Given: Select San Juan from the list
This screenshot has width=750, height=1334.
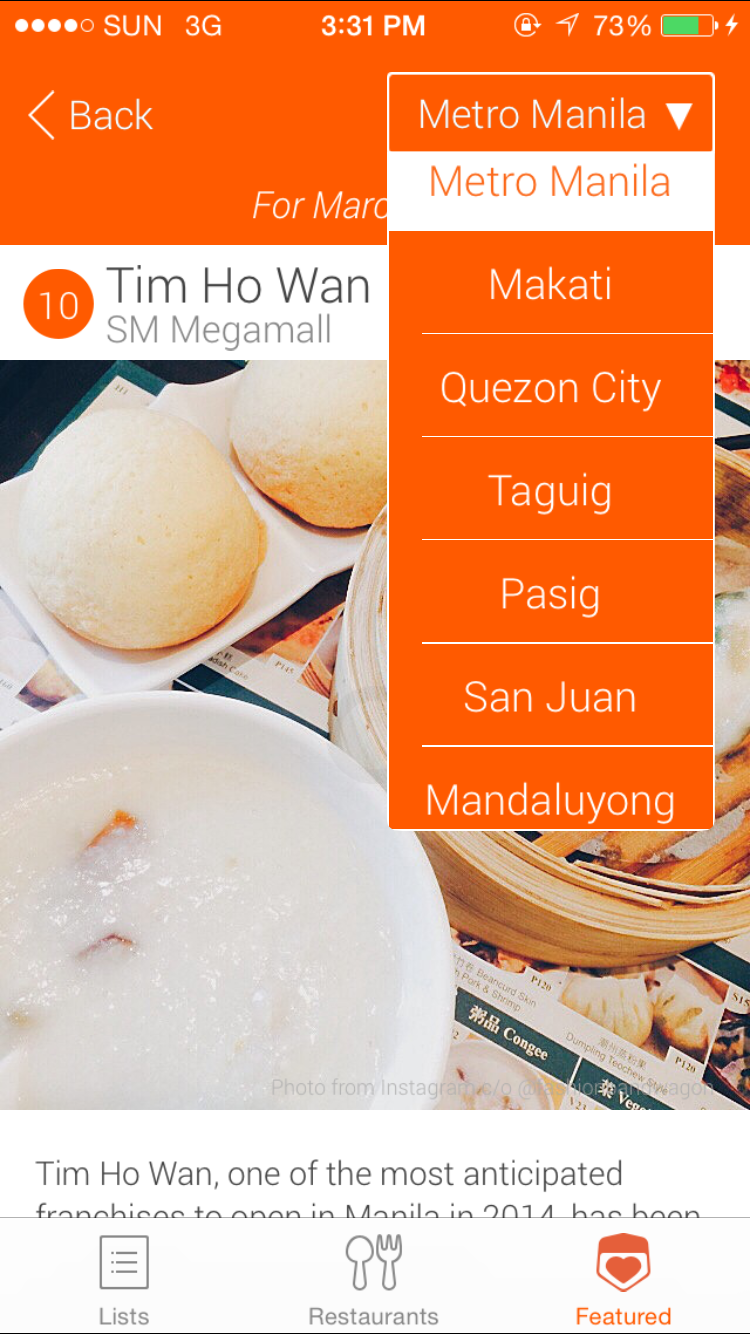Looking at the screenshot, I should coord(550,697).
